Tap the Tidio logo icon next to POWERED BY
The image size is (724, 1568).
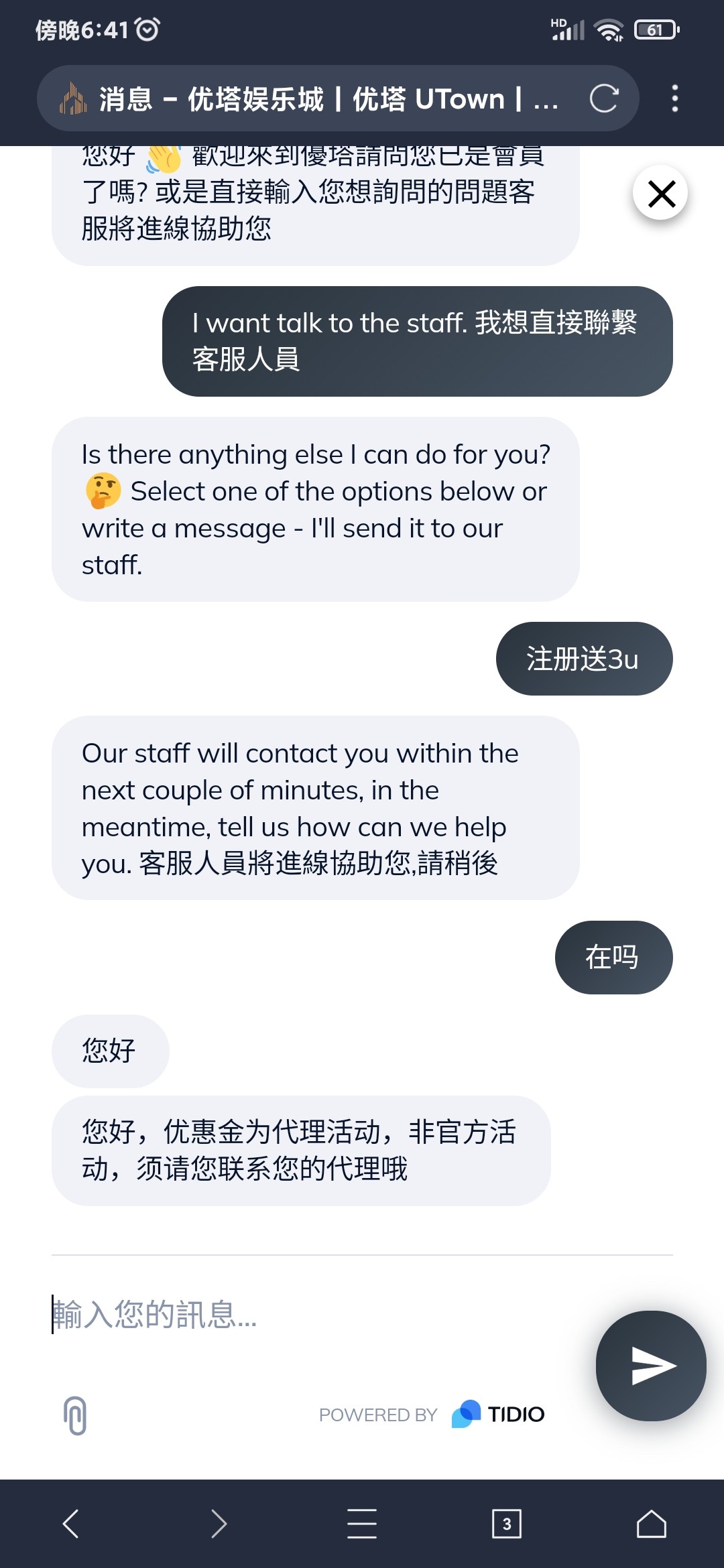click(467, 1414)
